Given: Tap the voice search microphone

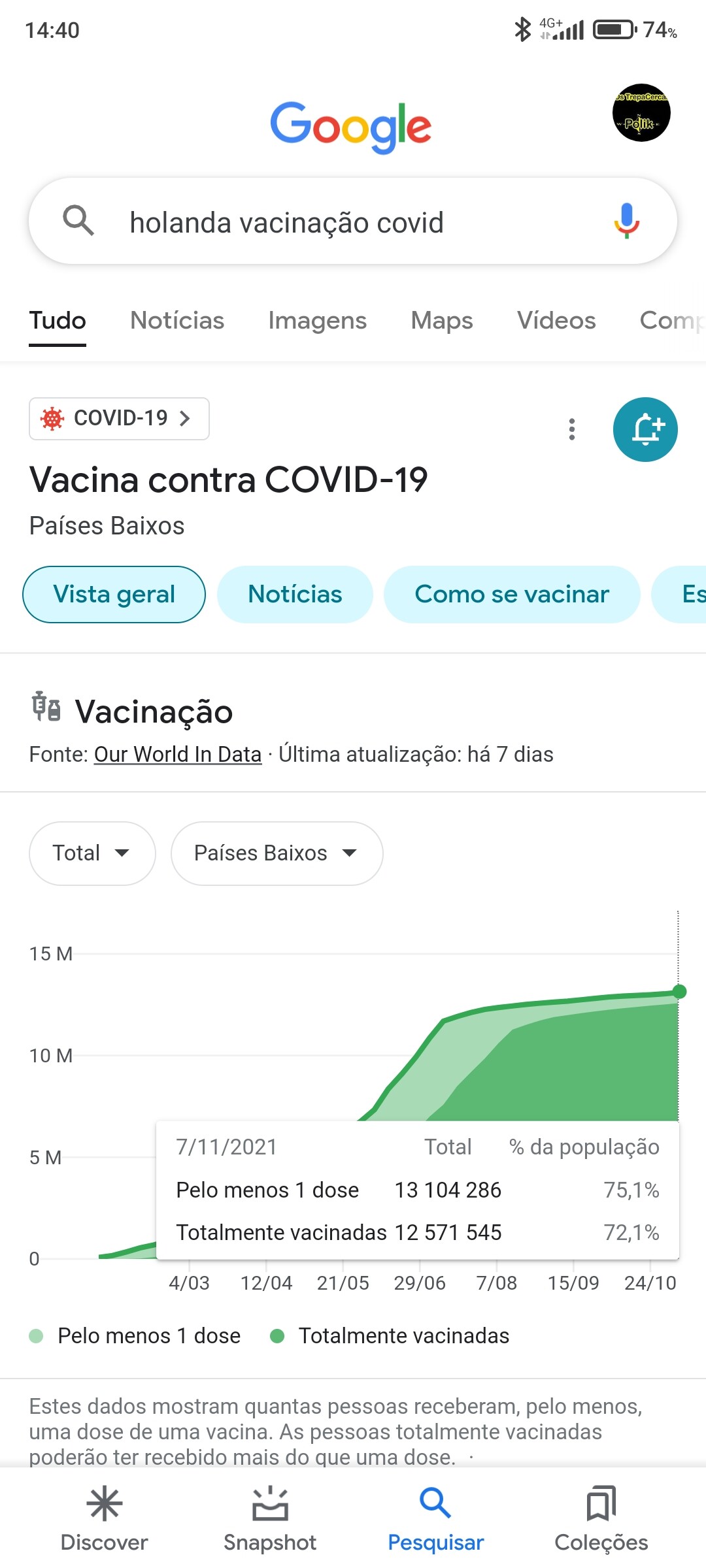Looking at the screenshot, I should (626, 221).
